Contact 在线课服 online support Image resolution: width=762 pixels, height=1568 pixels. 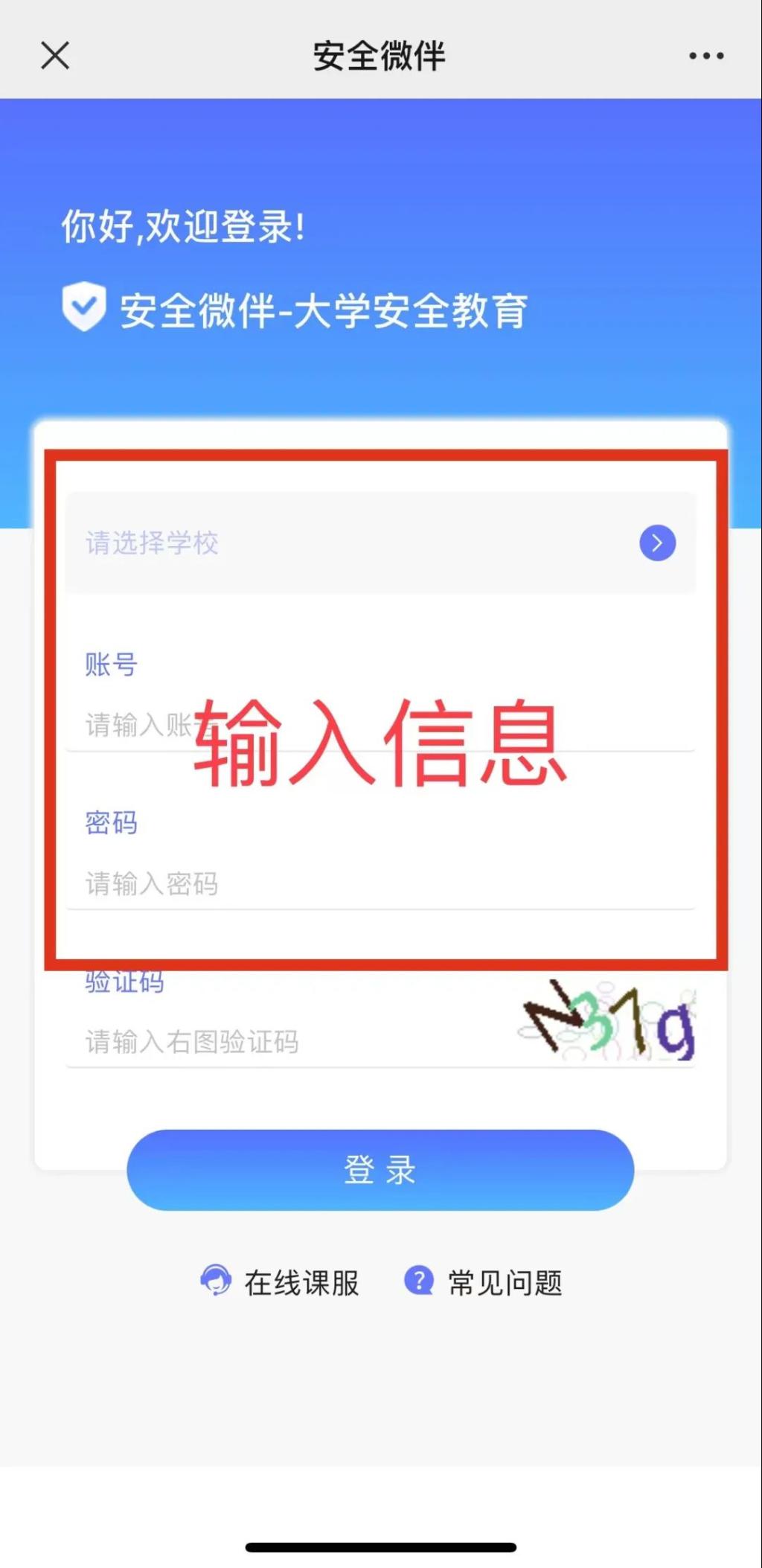click(281, 1282)
